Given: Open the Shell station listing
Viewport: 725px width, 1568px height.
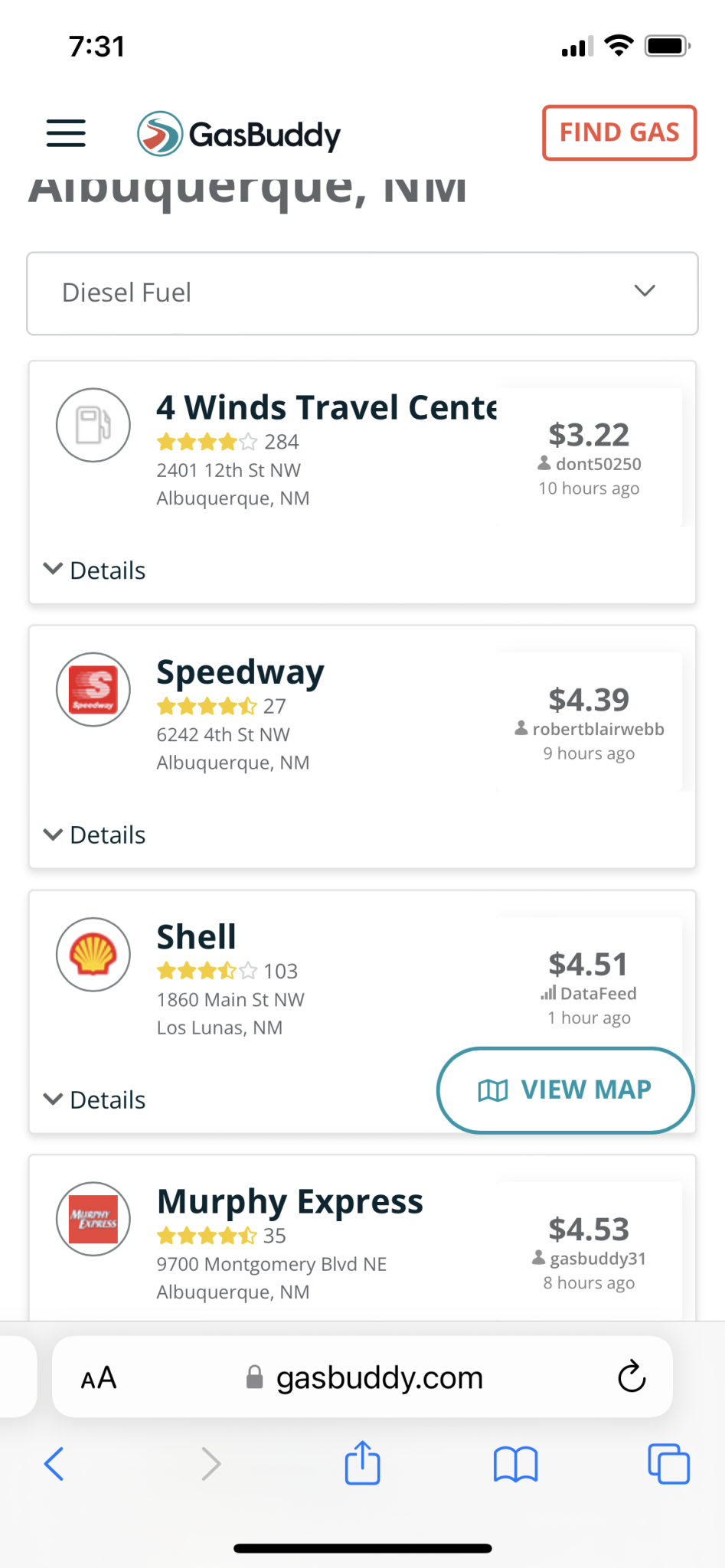Looking at the screenshot, I should pos(197,937).
